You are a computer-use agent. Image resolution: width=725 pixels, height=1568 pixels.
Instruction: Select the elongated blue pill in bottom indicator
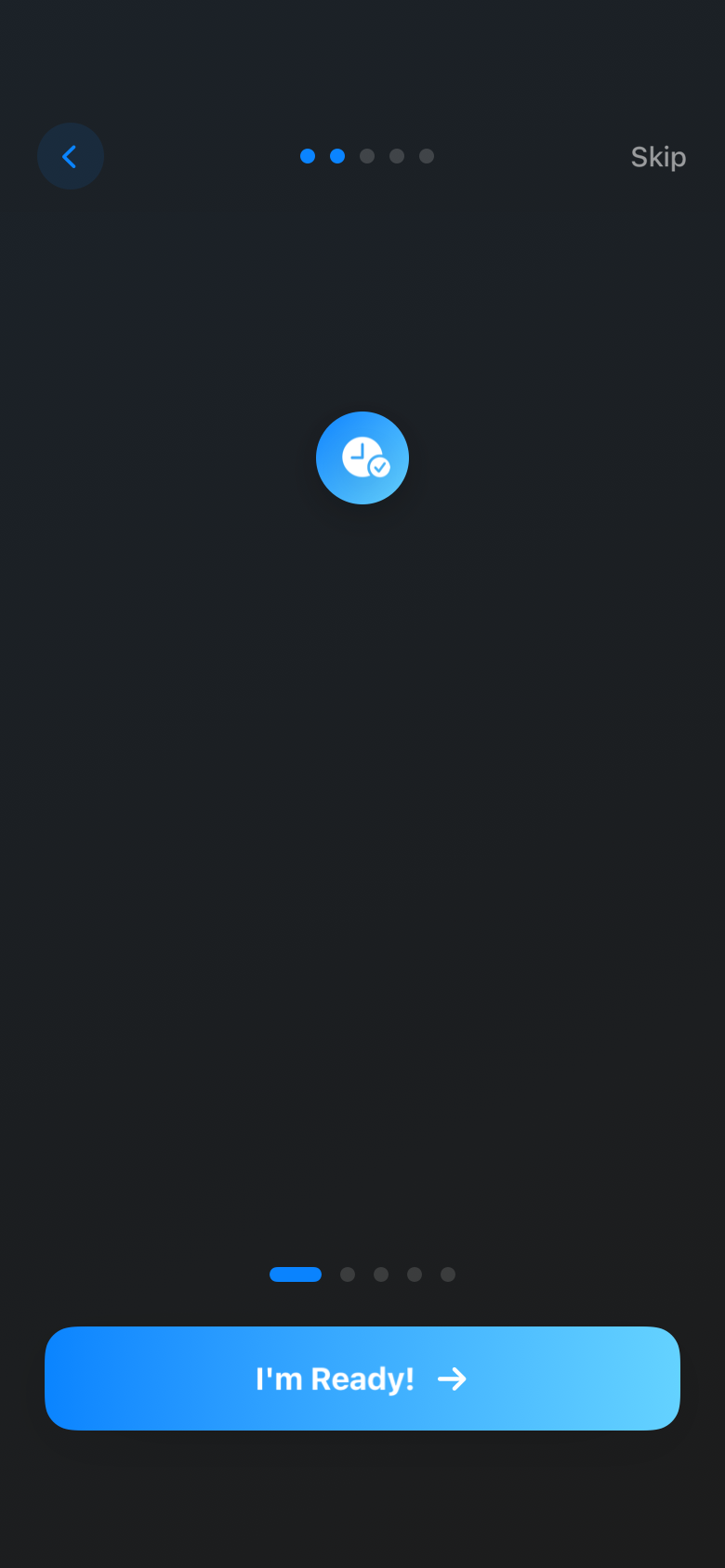coord(296,1274)
